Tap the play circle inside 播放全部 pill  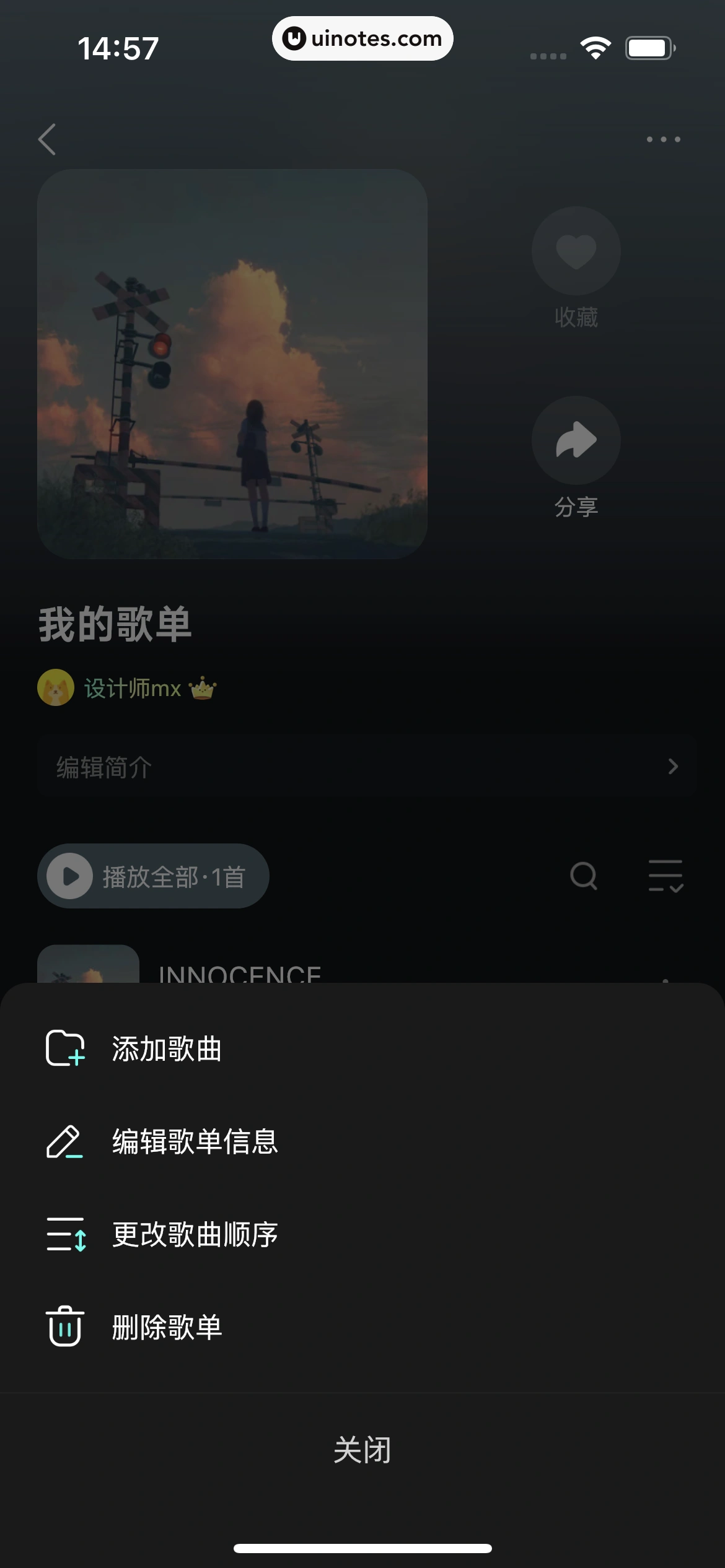coord(71,876)
